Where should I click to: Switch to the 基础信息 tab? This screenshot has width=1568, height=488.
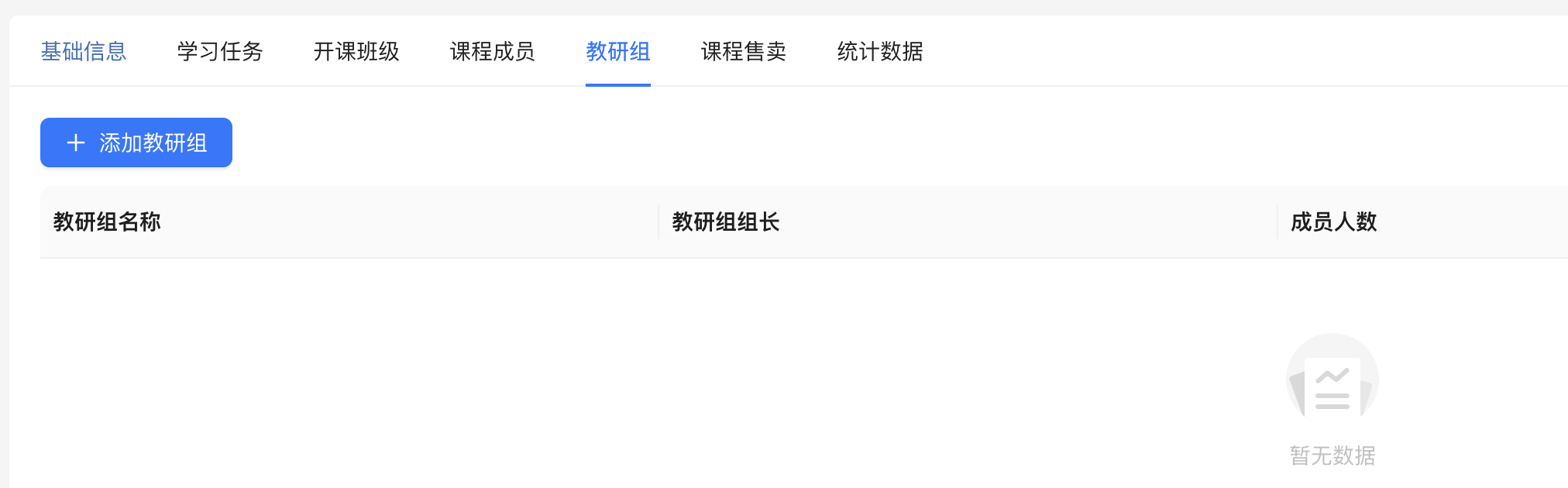[x=84, y=51]
